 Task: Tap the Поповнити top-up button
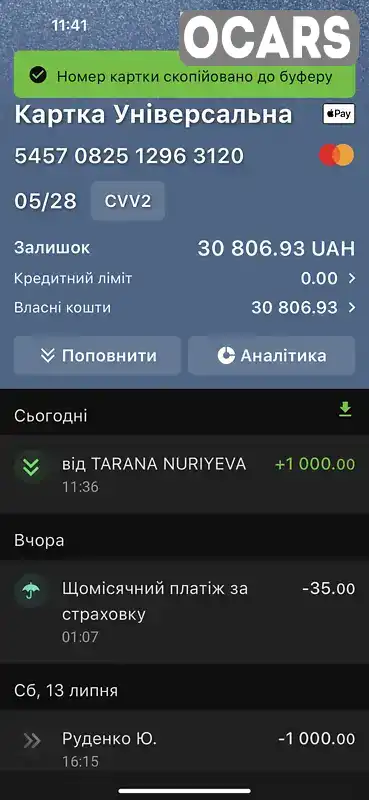[x=97, y=356]
